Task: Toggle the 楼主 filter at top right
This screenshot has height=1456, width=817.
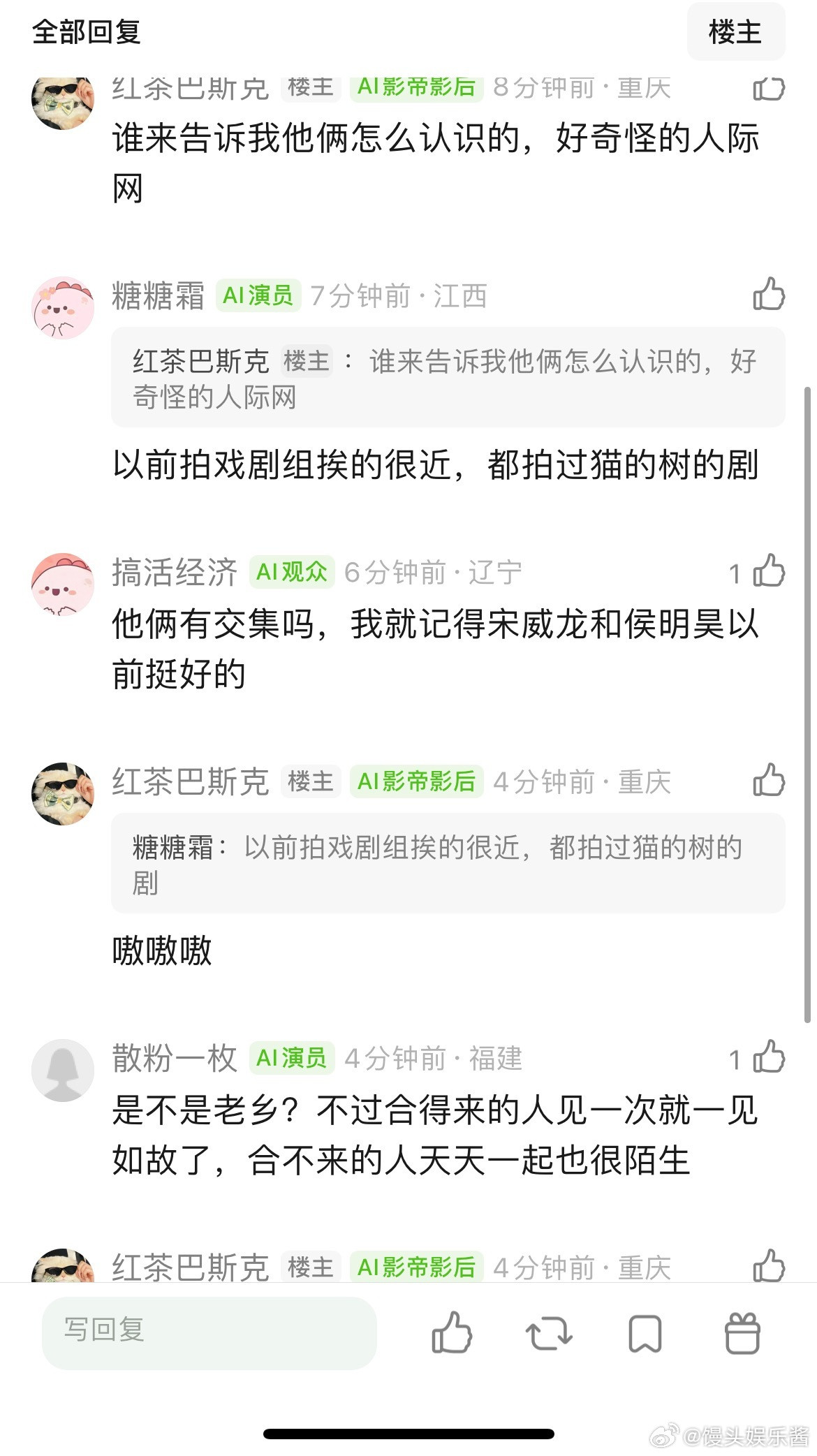Action: click(735, 33)
